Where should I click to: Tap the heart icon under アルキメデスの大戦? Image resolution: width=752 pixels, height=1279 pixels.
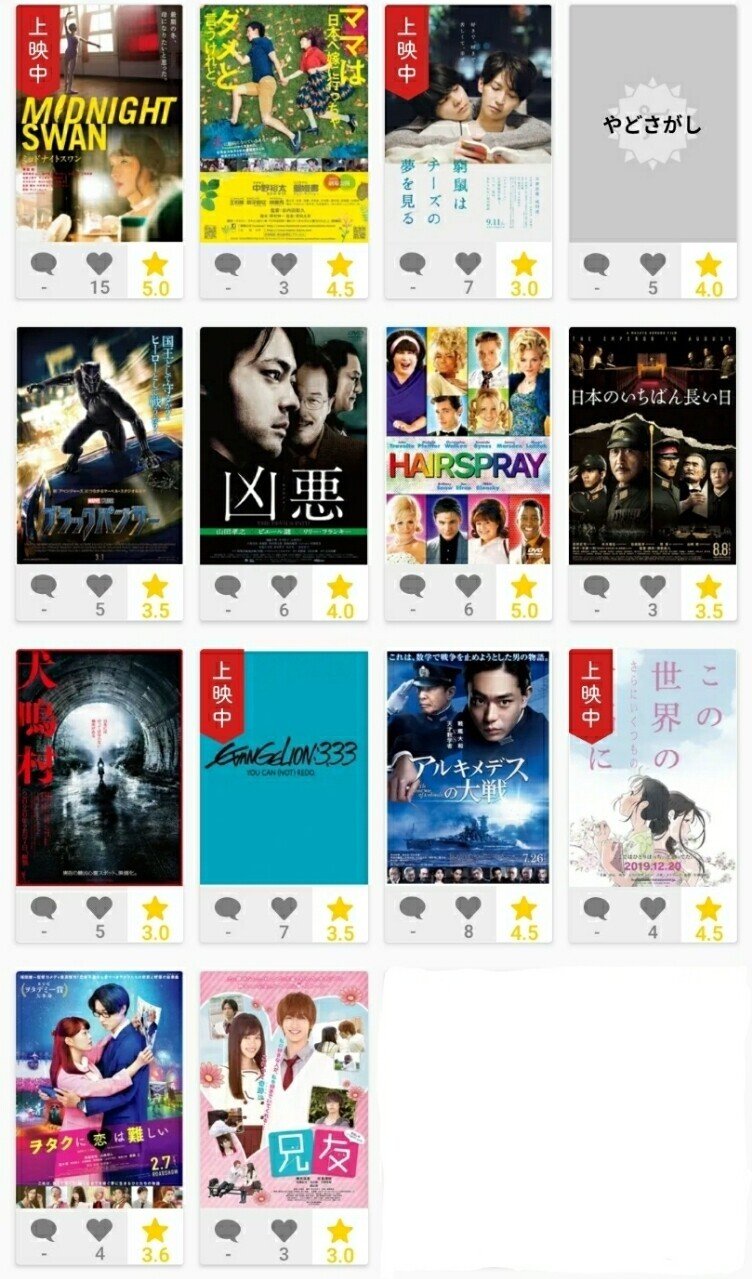(468, 908)
